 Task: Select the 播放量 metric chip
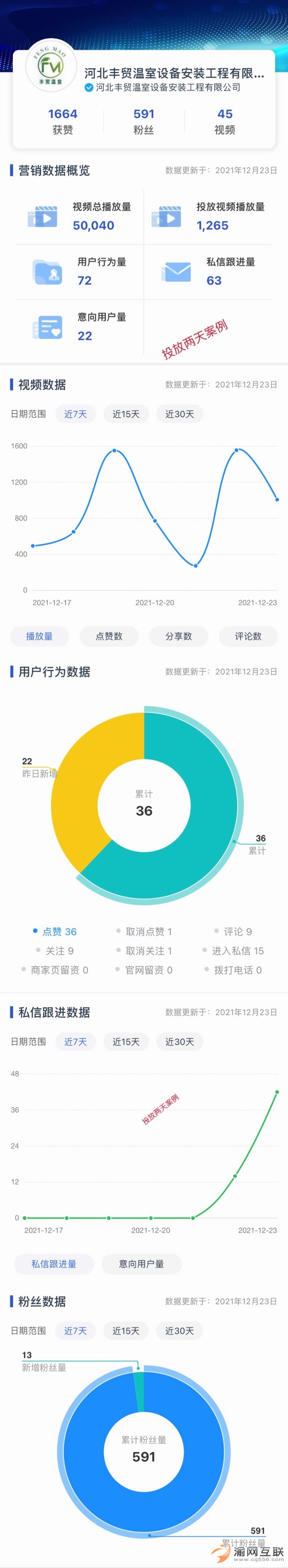[x=40, y=636]
